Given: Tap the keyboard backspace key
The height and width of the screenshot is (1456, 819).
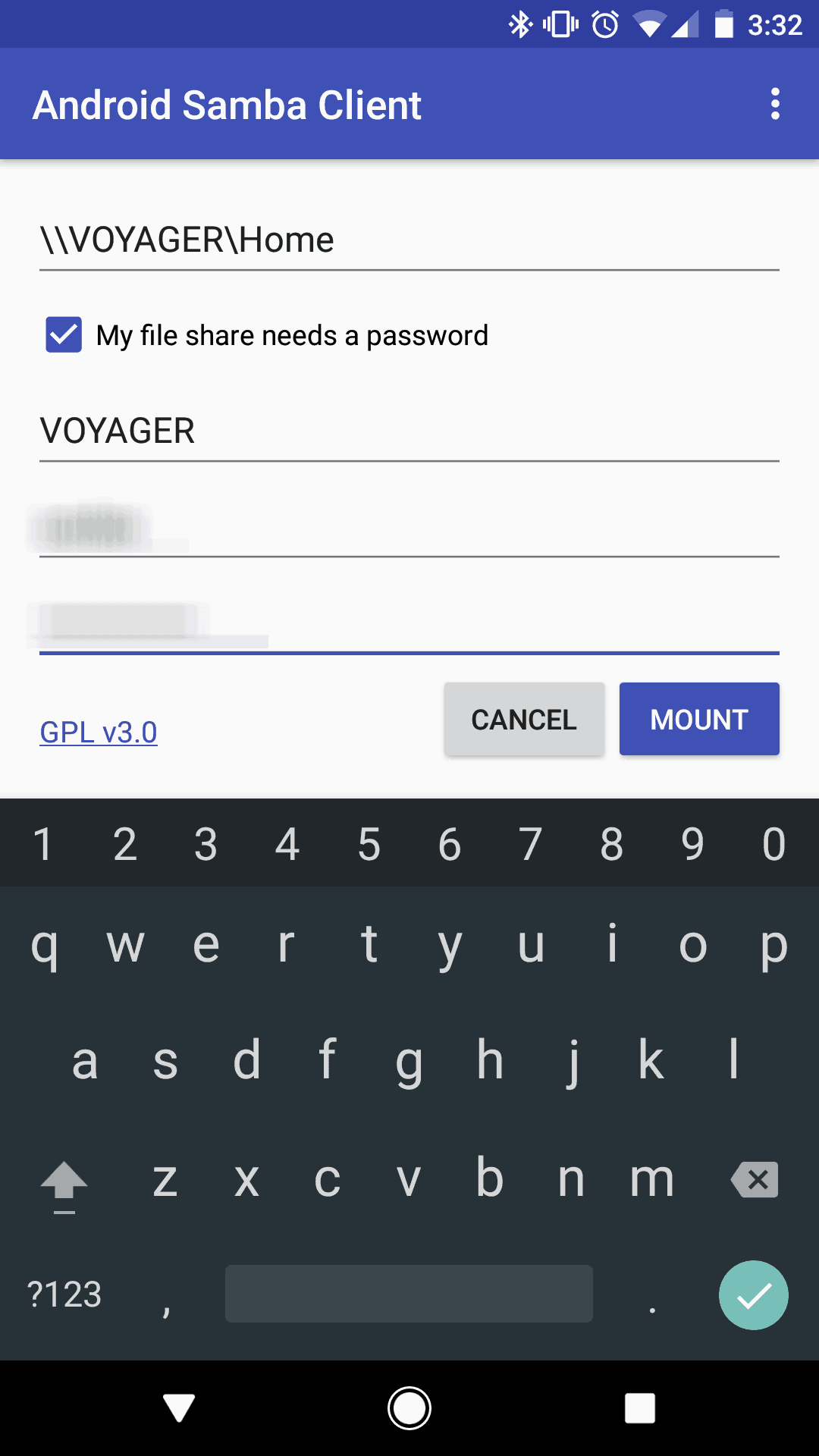Looking at the screenshot, I should pos(755,1180).
